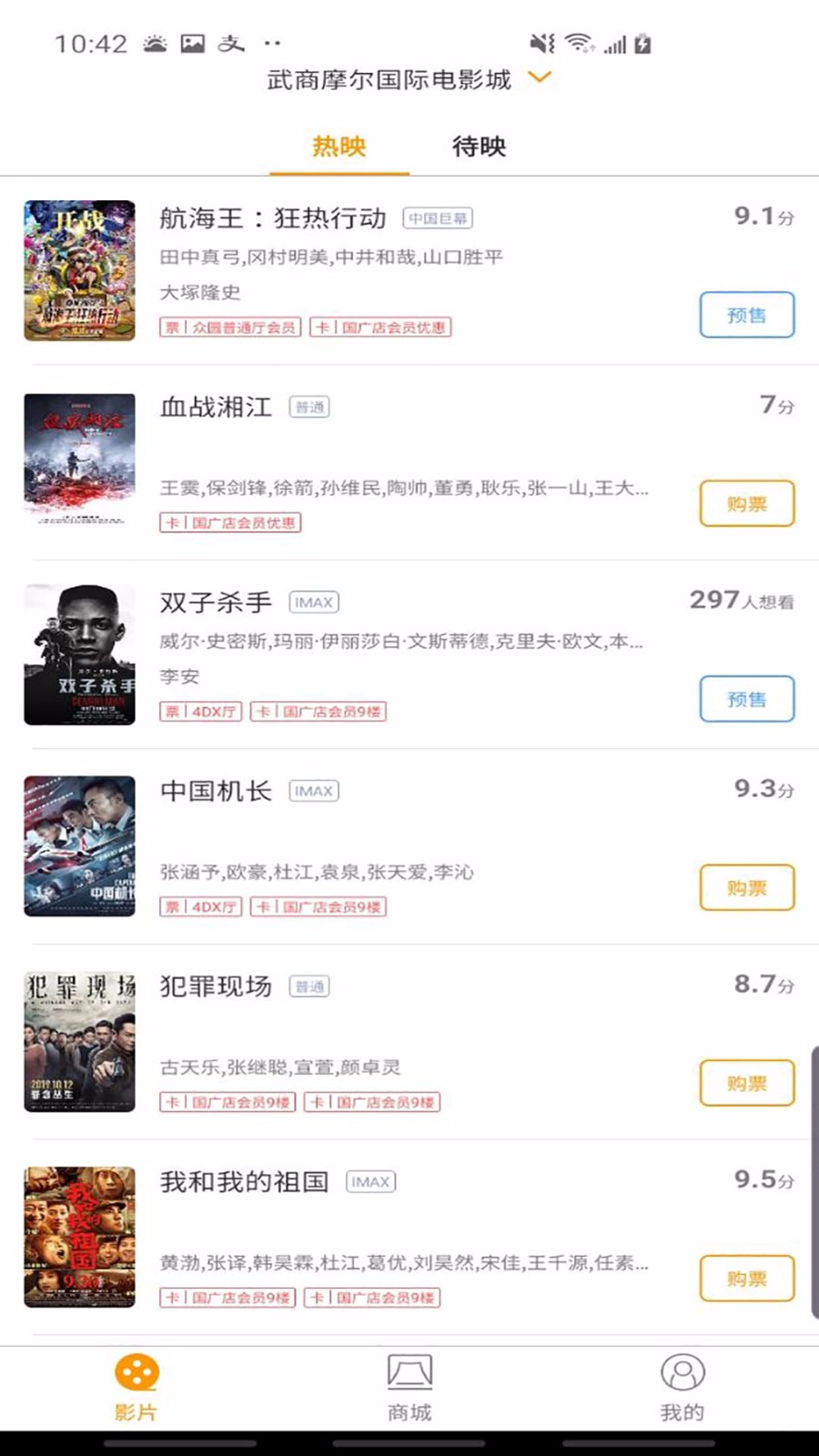Open the 票｜4DX厅 tag under 双子杀手
This screenshot has height=1456, width=819.
[200, 712]
